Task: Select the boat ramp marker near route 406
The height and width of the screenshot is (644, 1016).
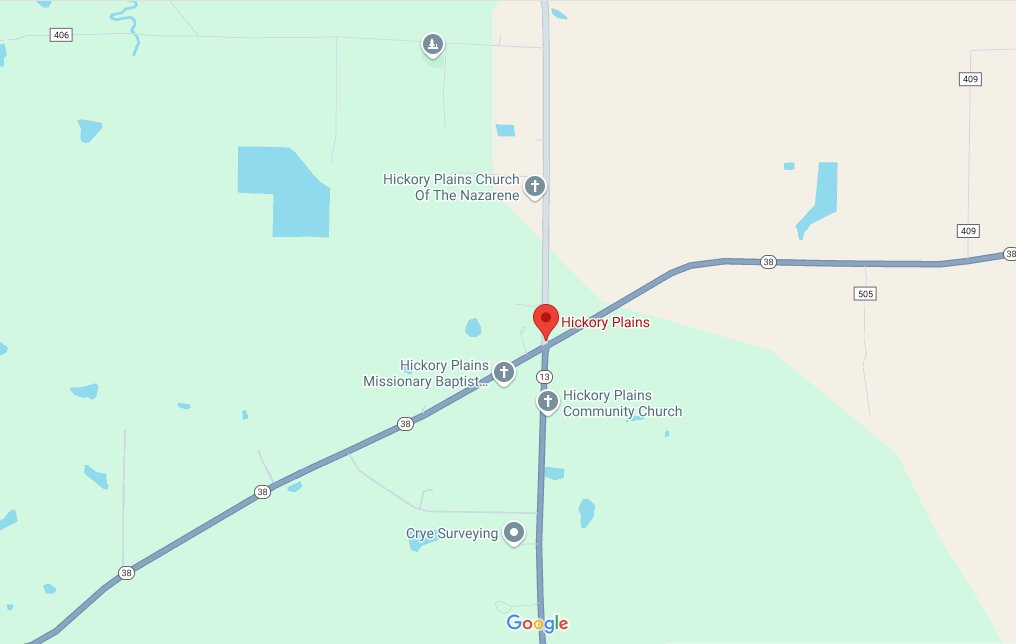Action: [432, 44]
